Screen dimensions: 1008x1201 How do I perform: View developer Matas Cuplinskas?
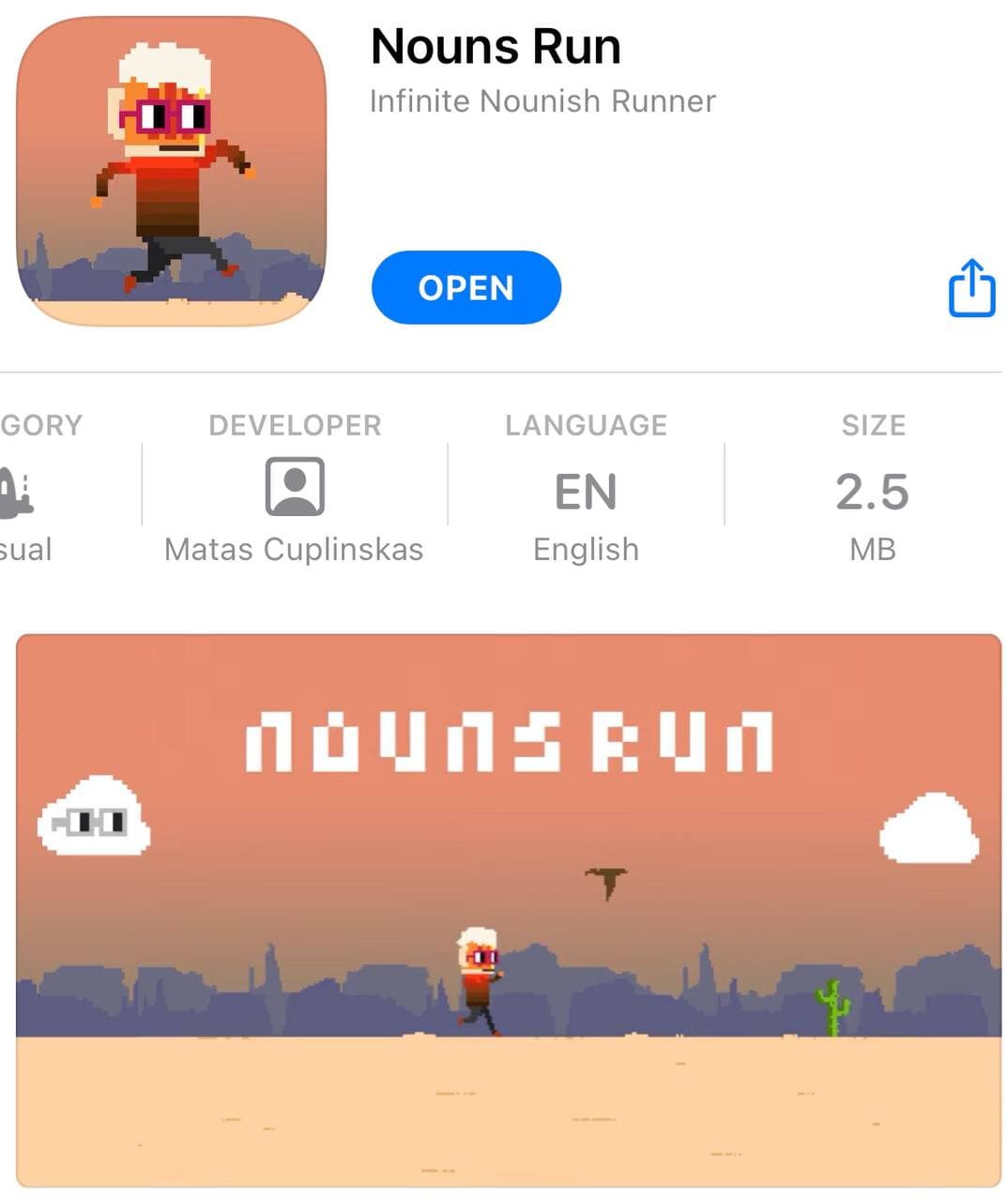[x=294, y=488]
